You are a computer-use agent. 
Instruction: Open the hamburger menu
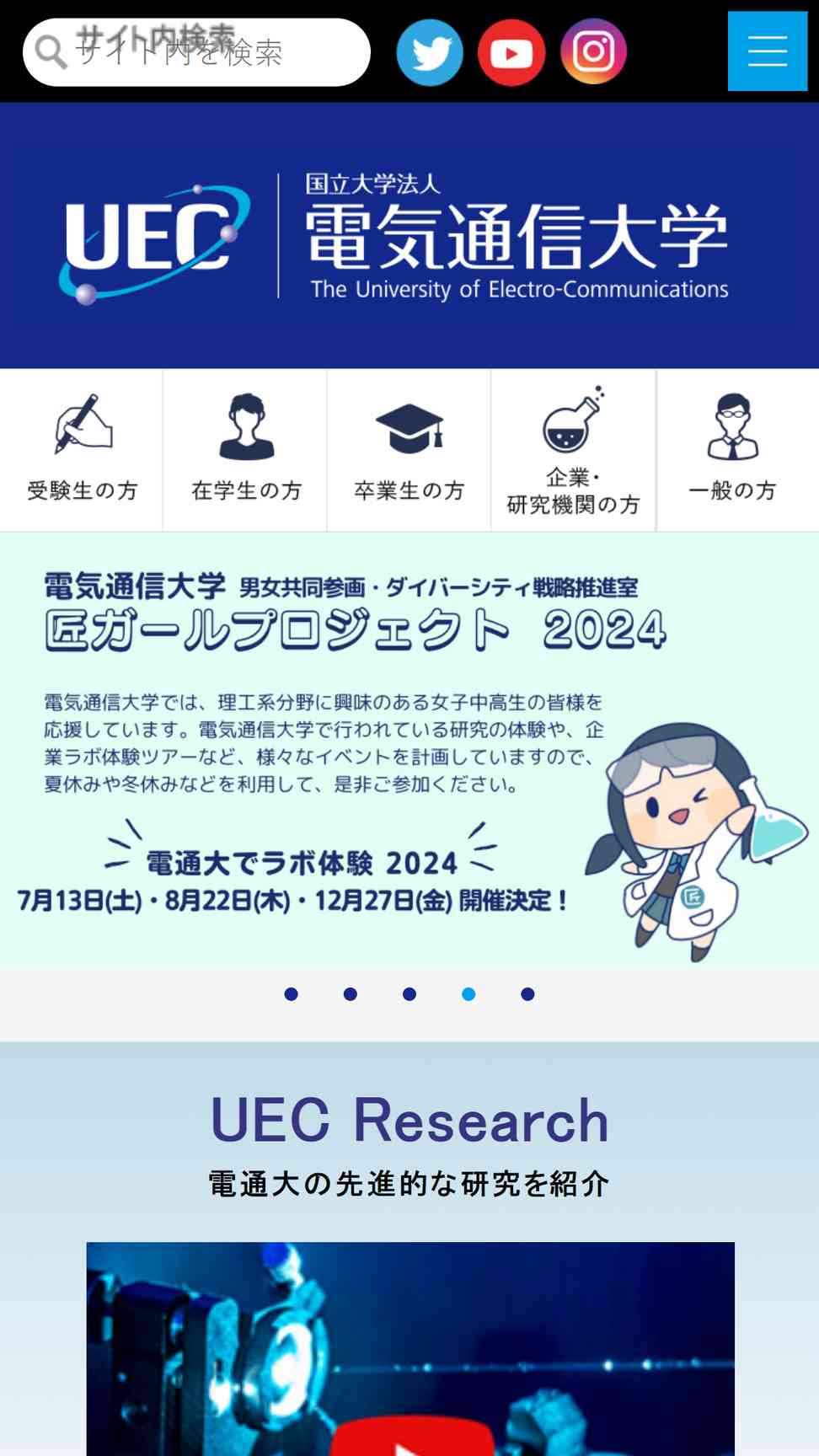(768, 51)
